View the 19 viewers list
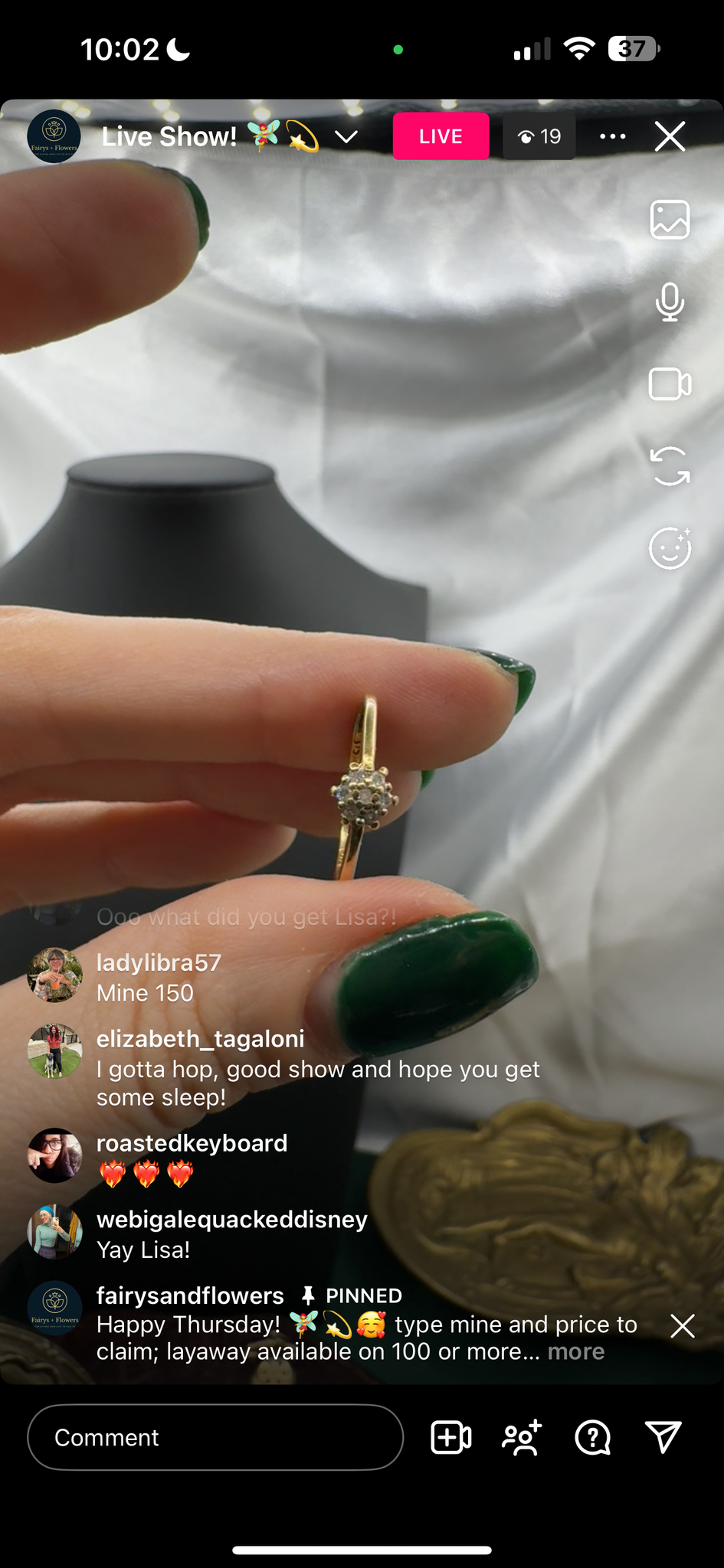Screen dimensions: 724x1568 tap(539, 137)
